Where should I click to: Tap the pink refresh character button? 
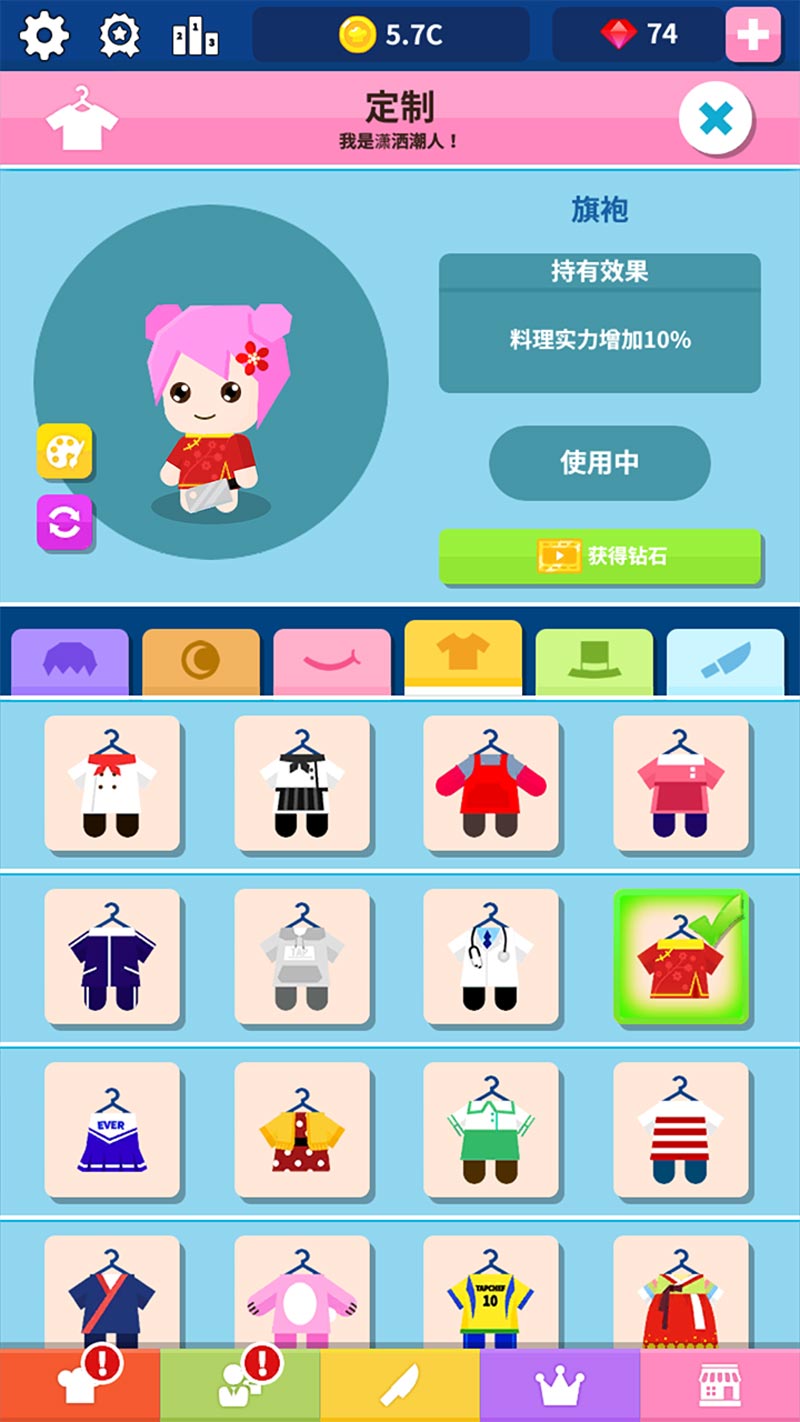tap(65, 522)
